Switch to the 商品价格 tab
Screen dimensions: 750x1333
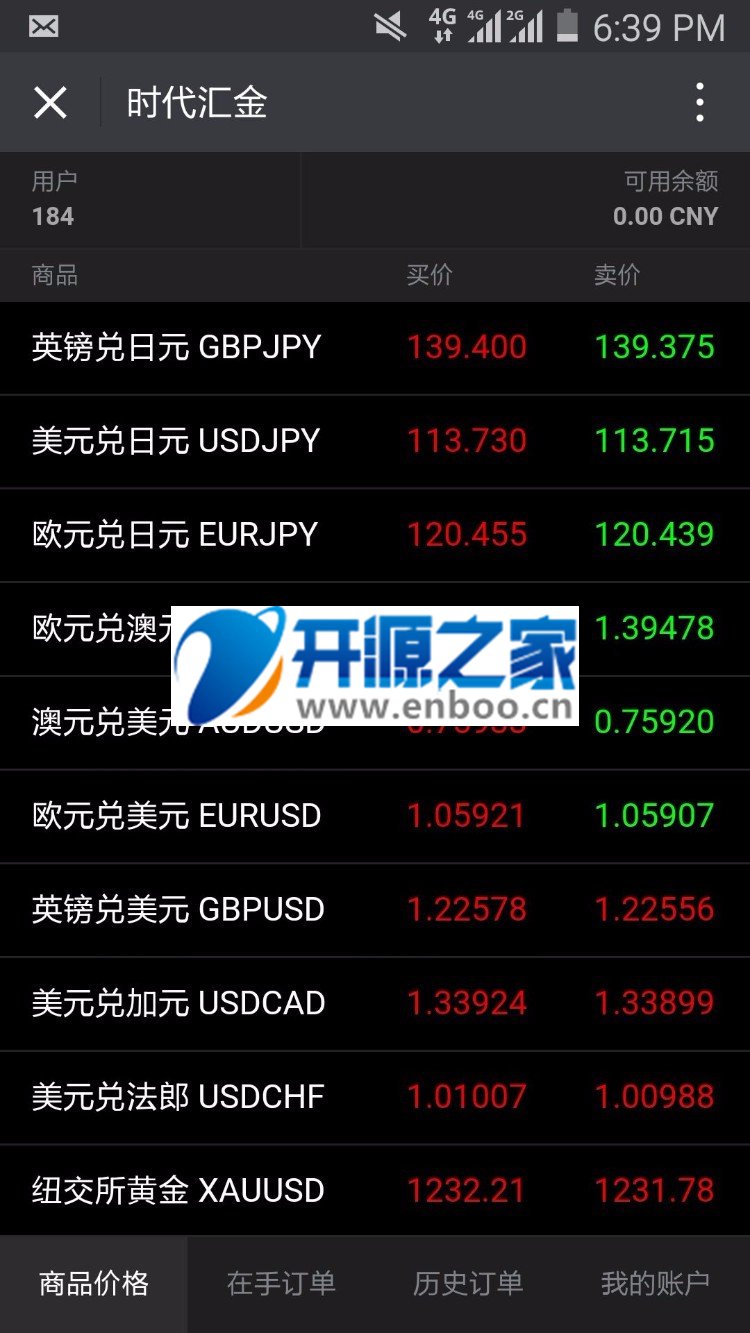tap(94, 1284)
